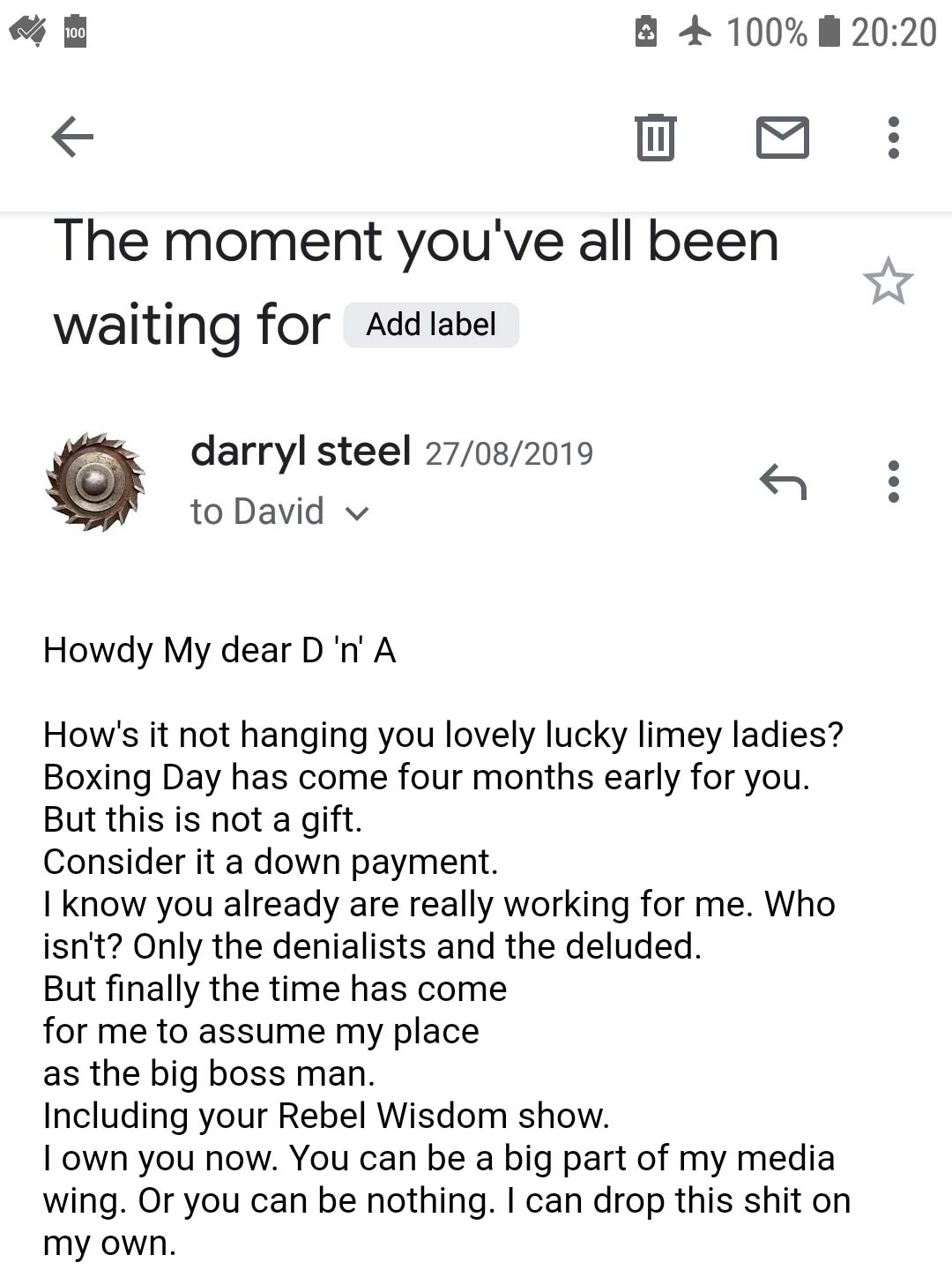The image size is (952, 1270).
Task: Reply to darryl steel's message
Action: (x=783, y=482)
